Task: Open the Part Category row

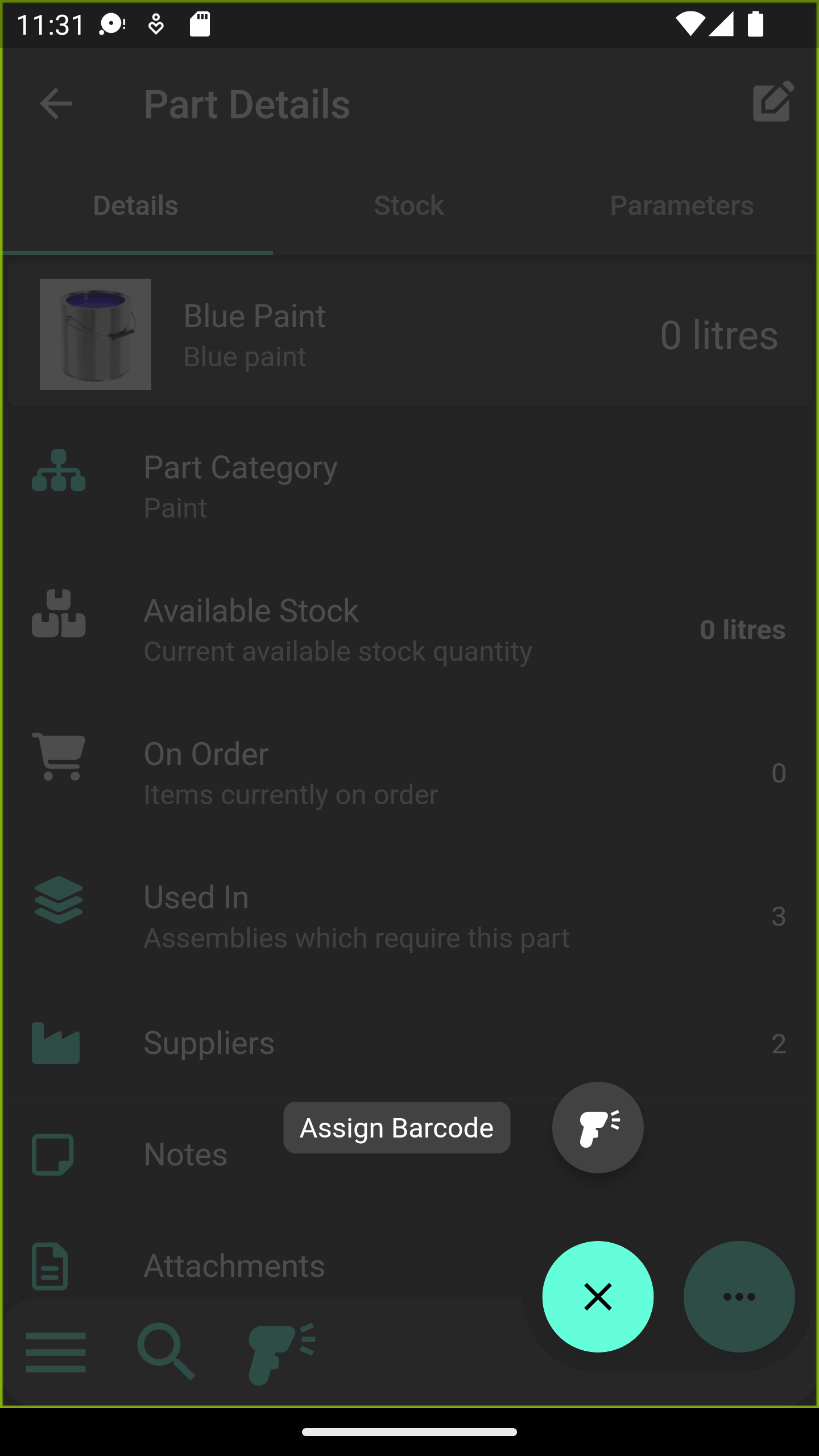Action: (x=409, y=486)
